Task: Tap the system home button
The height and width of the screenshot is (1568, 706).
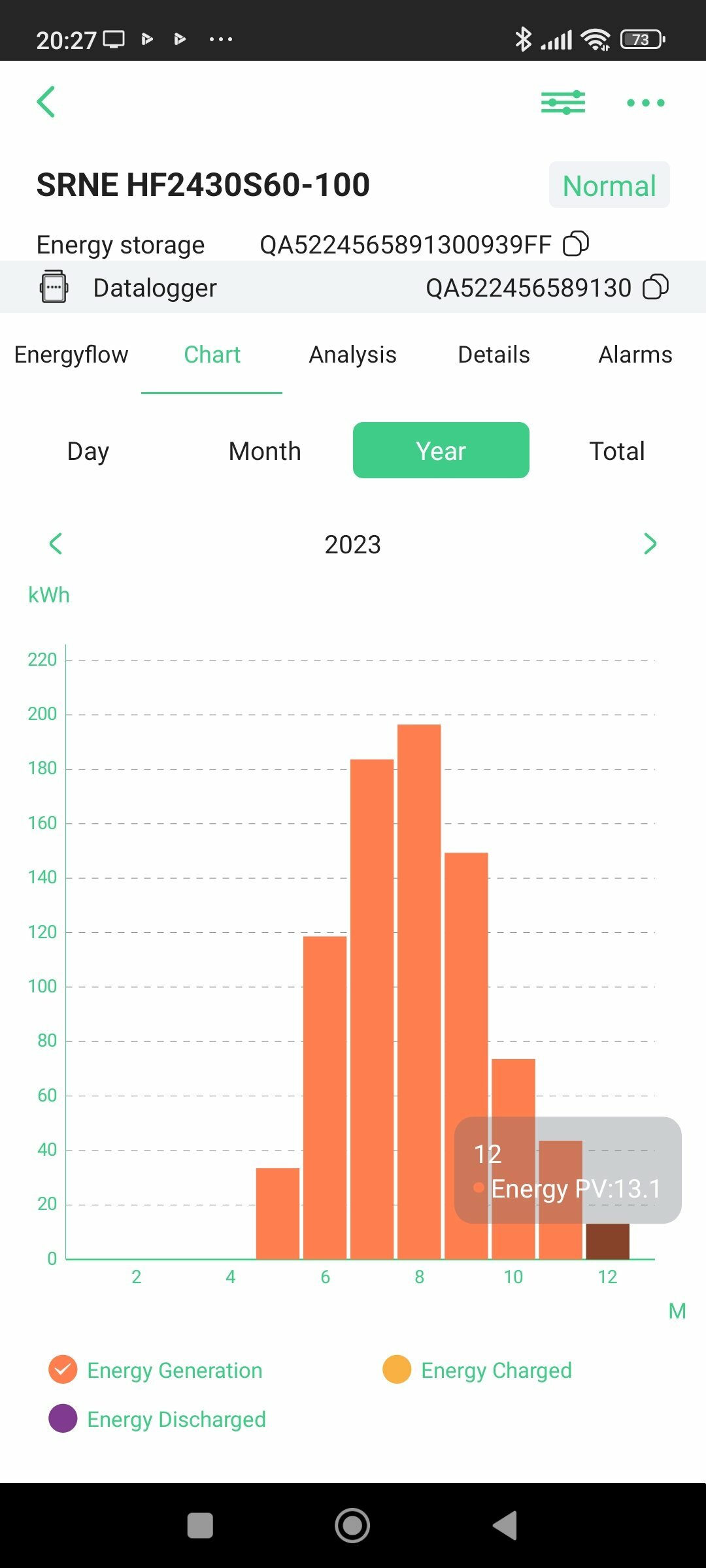Action: (x=352, y=1526)
